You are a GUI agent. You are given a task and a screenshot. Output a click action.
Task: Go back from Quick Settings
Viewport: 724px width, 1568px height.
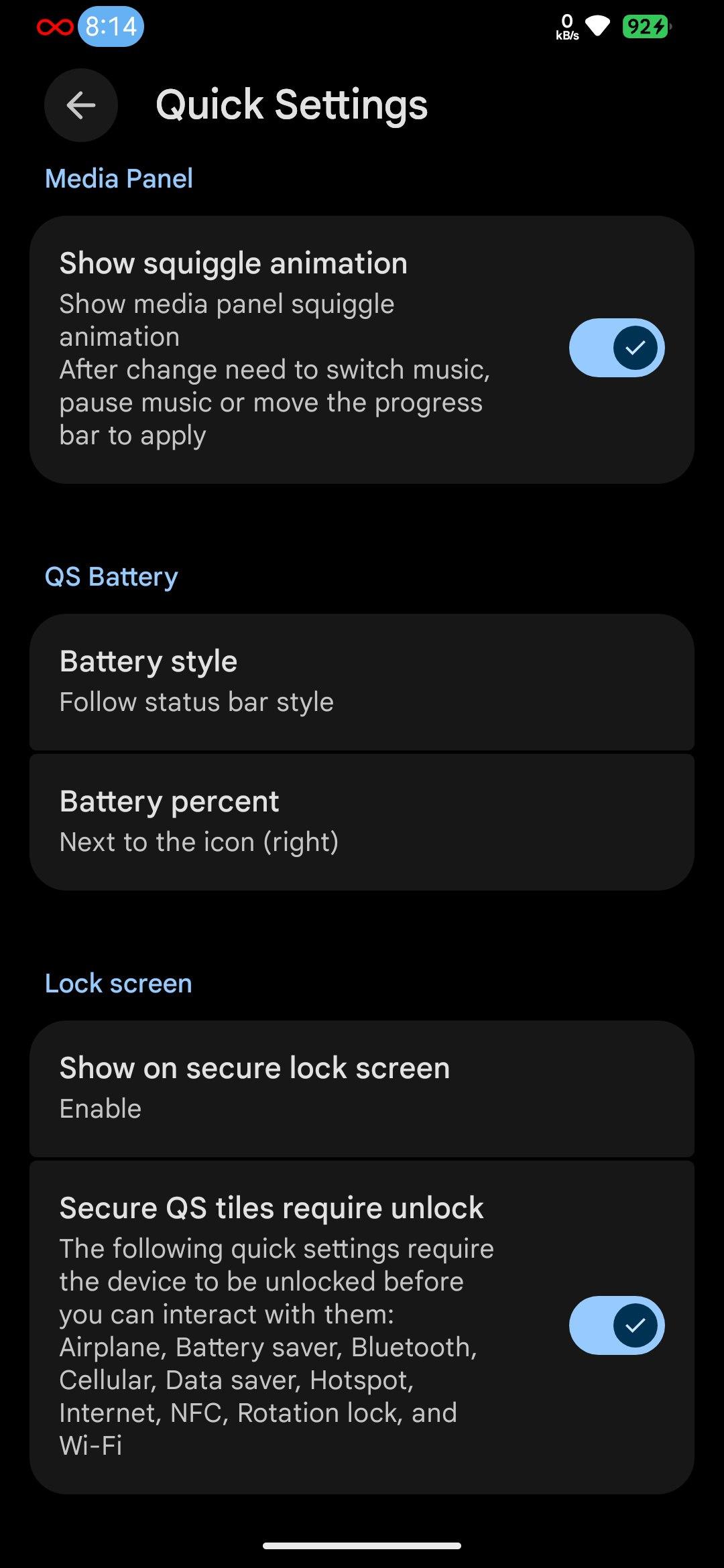(81, 105)
